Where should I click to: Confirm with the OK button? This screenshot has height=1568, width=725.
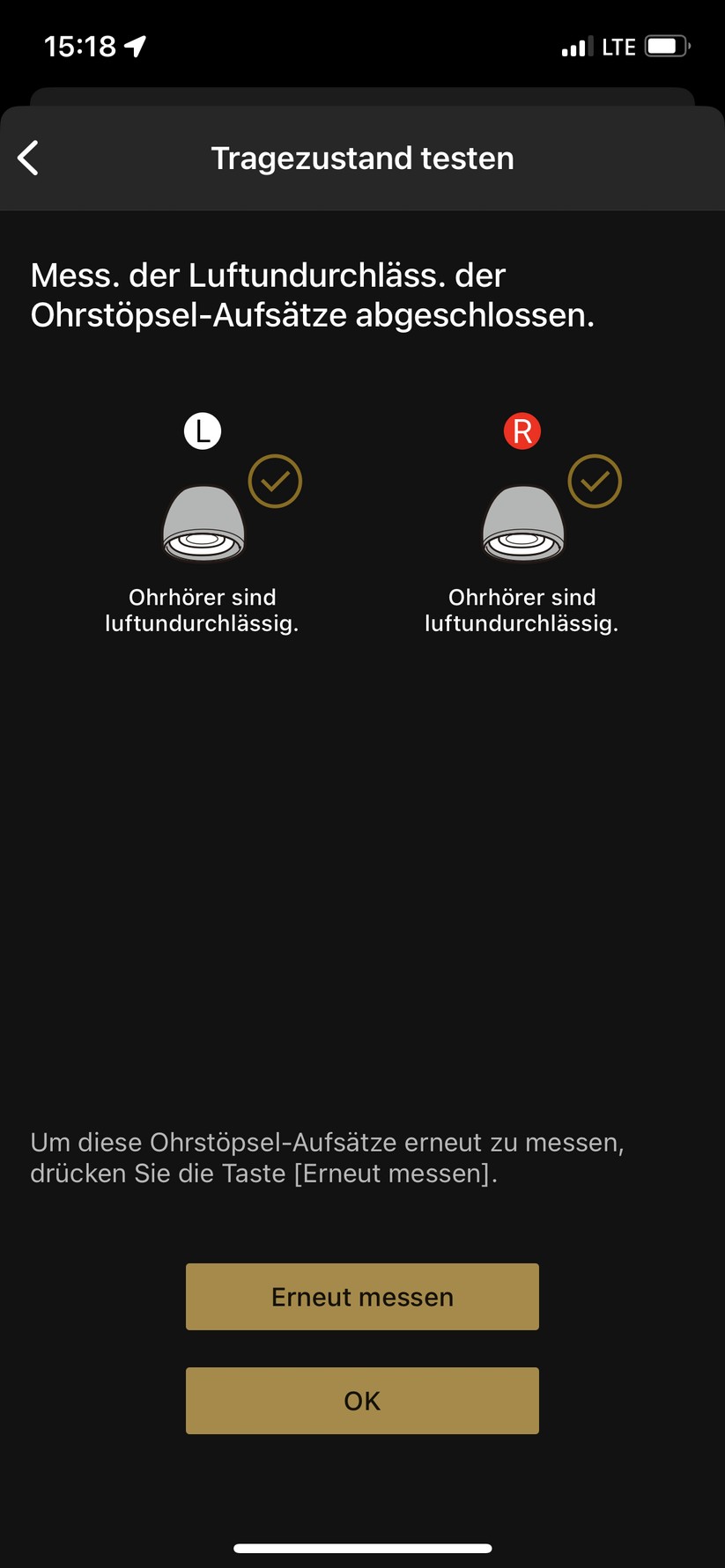[x=362, y=1401]
